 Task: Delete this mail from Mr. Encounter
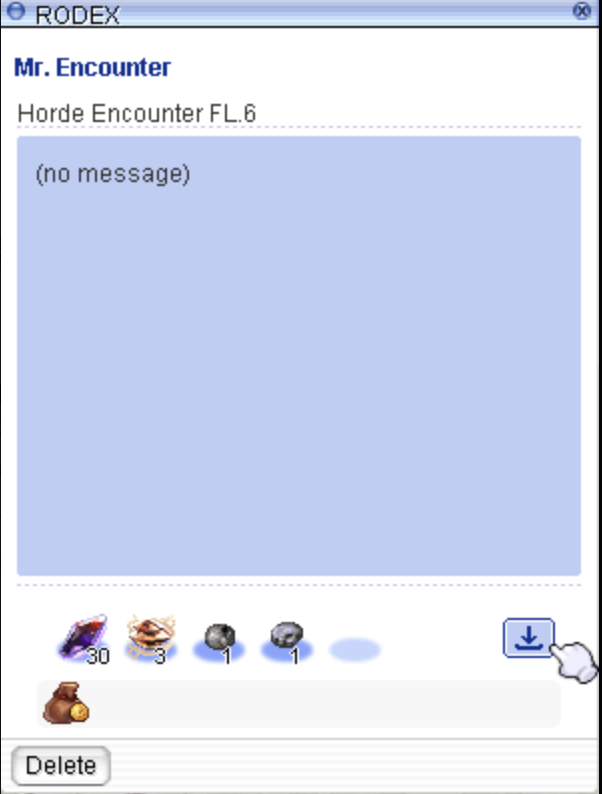pos(60,766)
